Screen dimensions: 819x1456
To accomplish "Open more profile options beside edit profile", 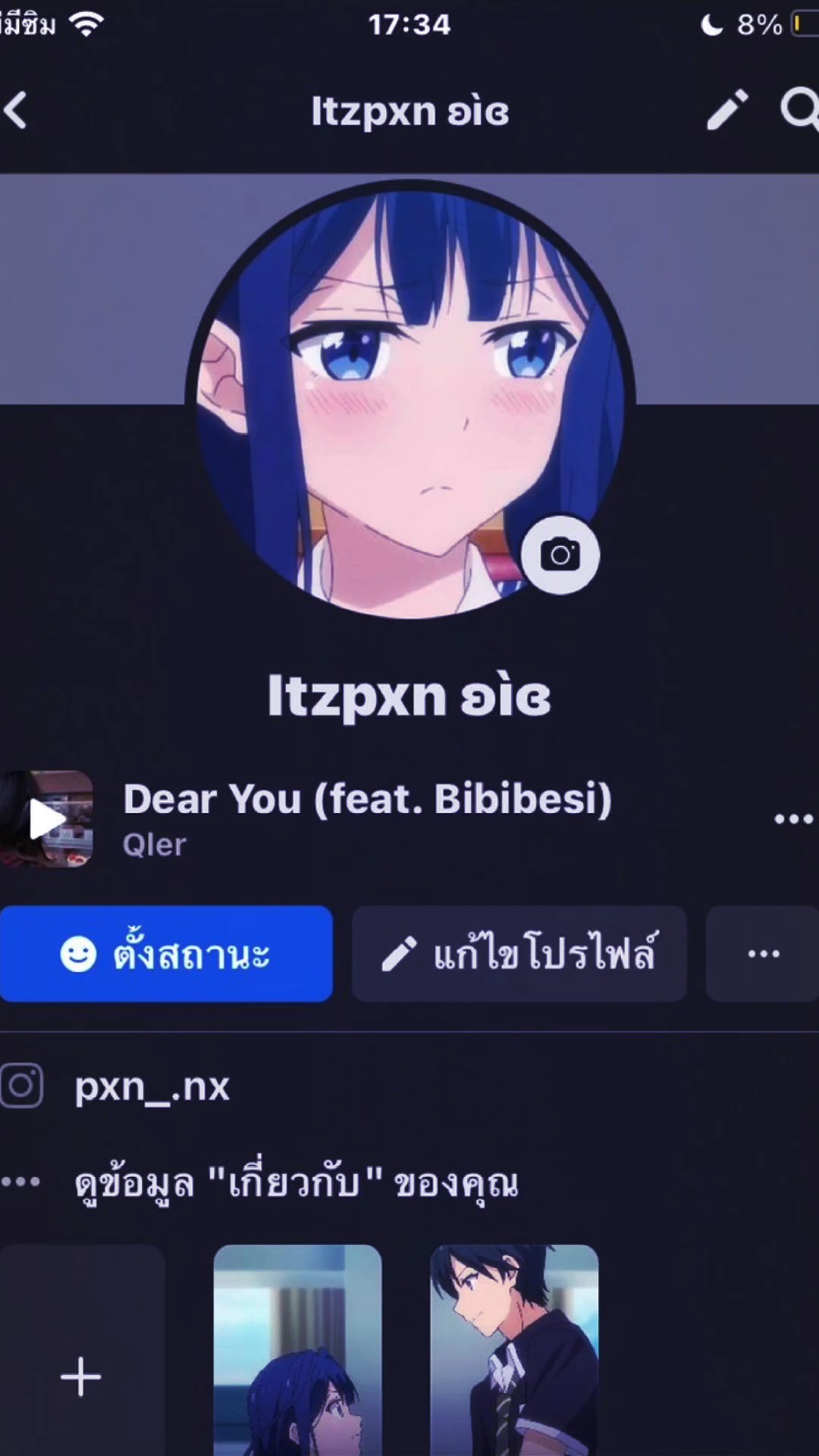I will (763, 953).
